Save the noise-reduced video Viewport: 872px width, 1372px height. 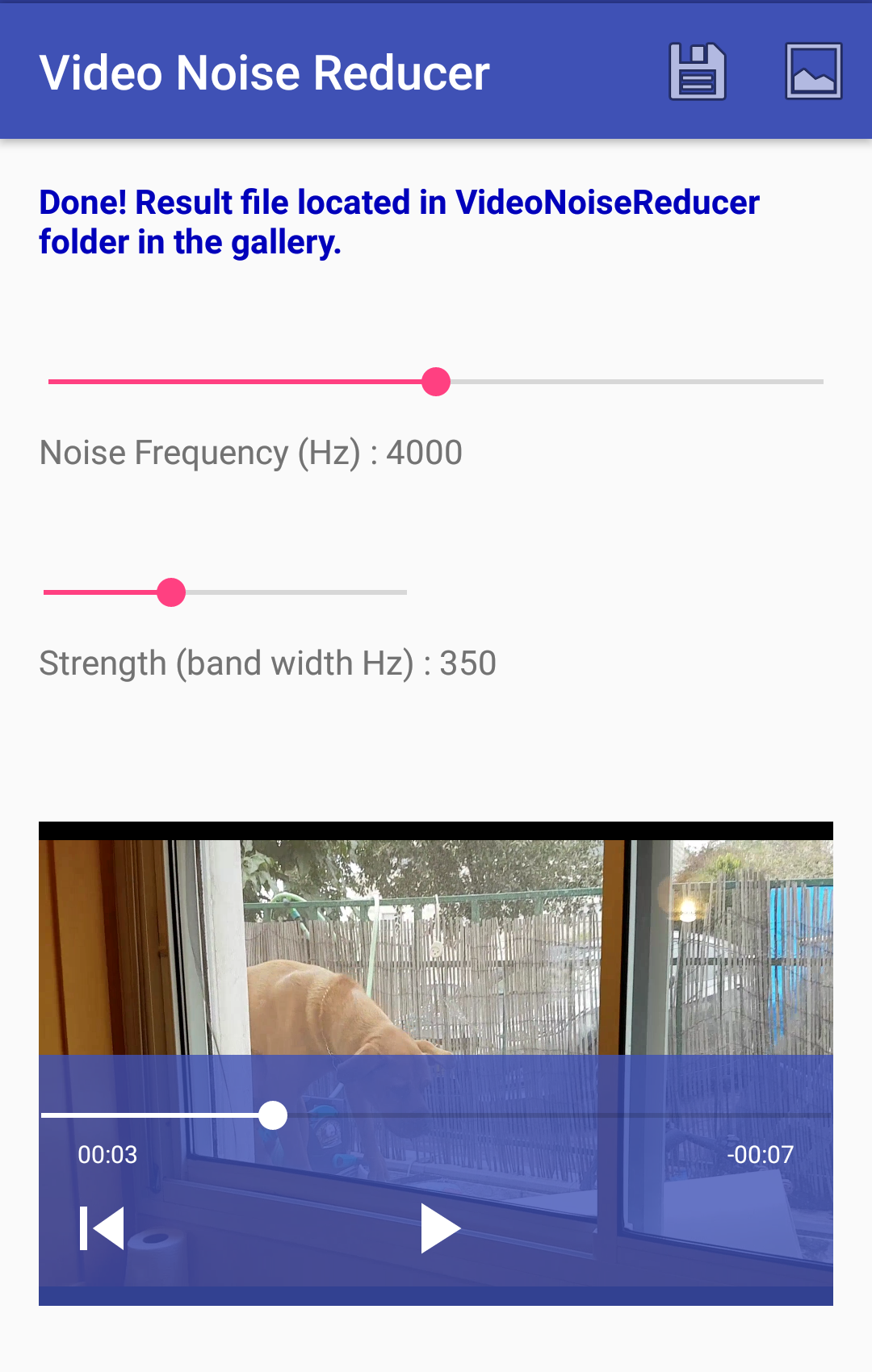point(698,72)
